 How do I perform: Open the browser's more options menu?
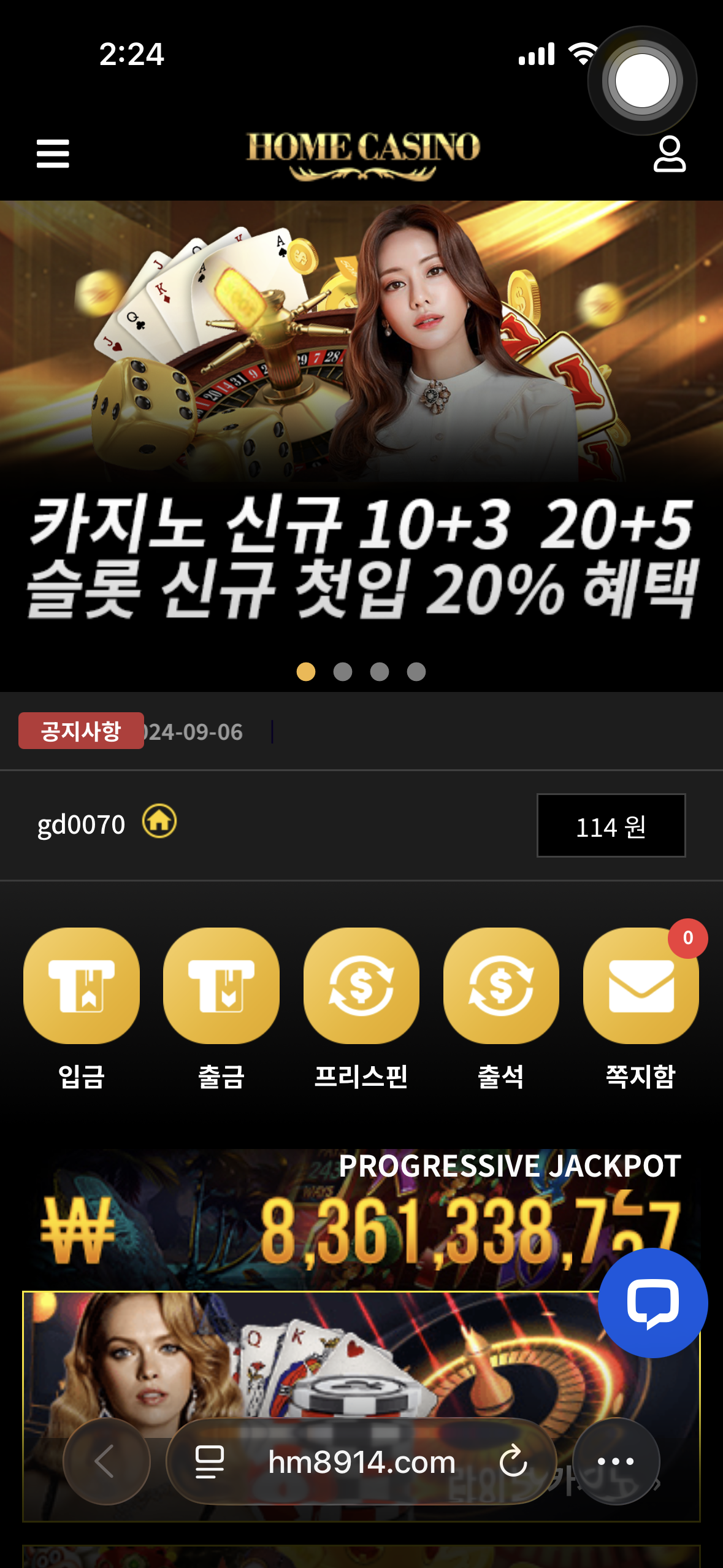click(616, 1461)
